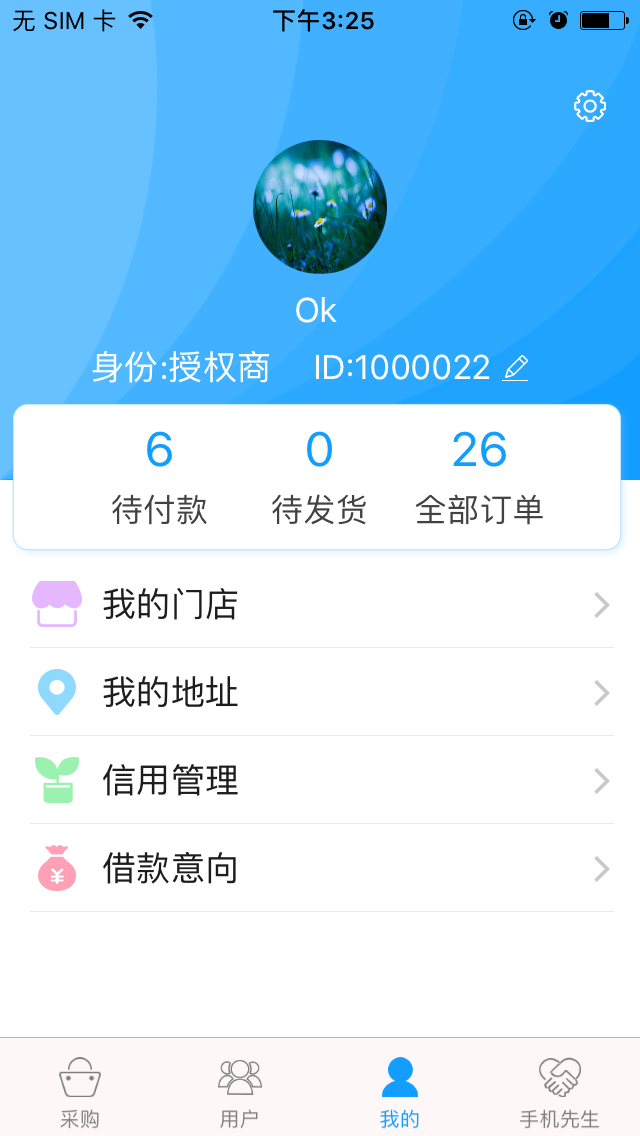This screenshot has height=1136, width=640.
Task: Open 我的门店 row
Action: [x=320, y=604]
